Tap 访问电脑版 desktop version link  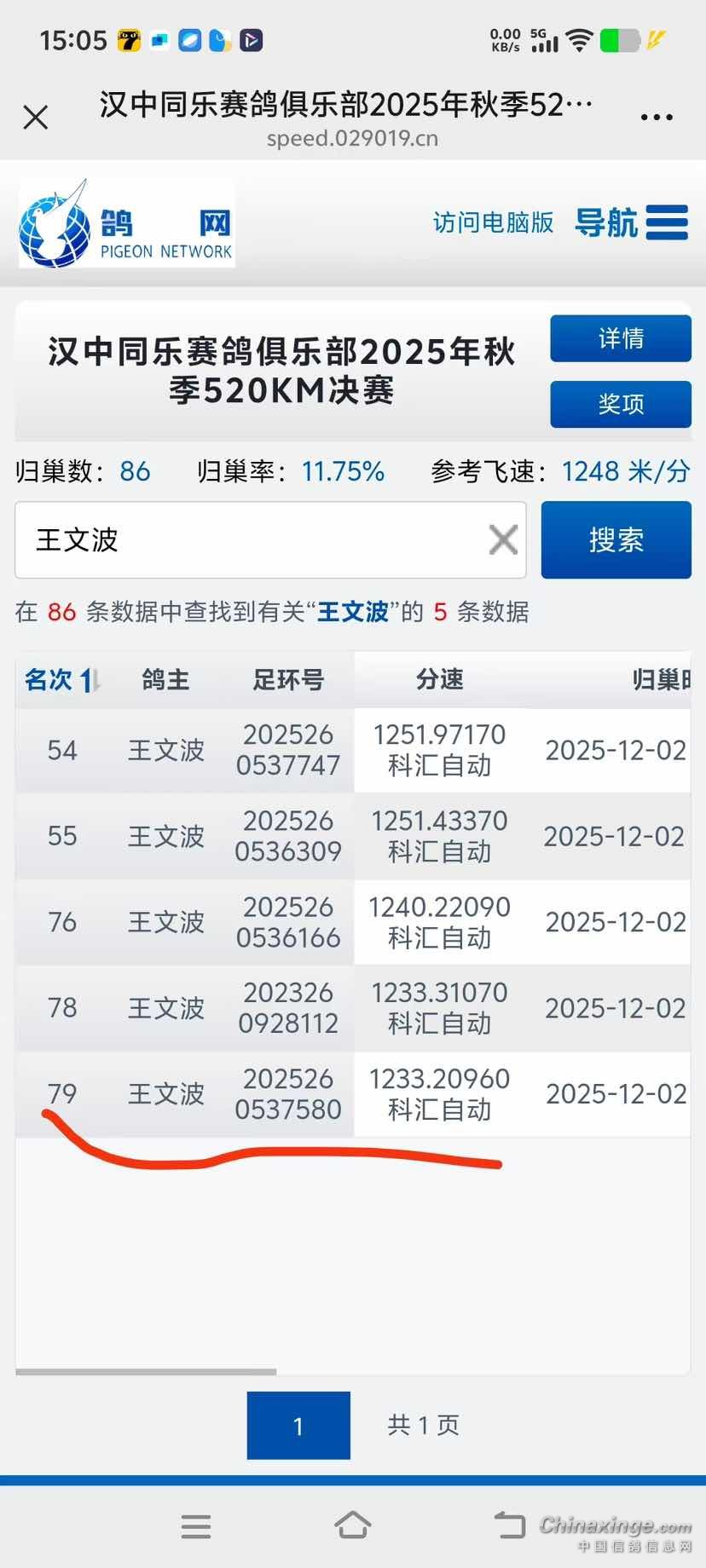pos(493,223)
